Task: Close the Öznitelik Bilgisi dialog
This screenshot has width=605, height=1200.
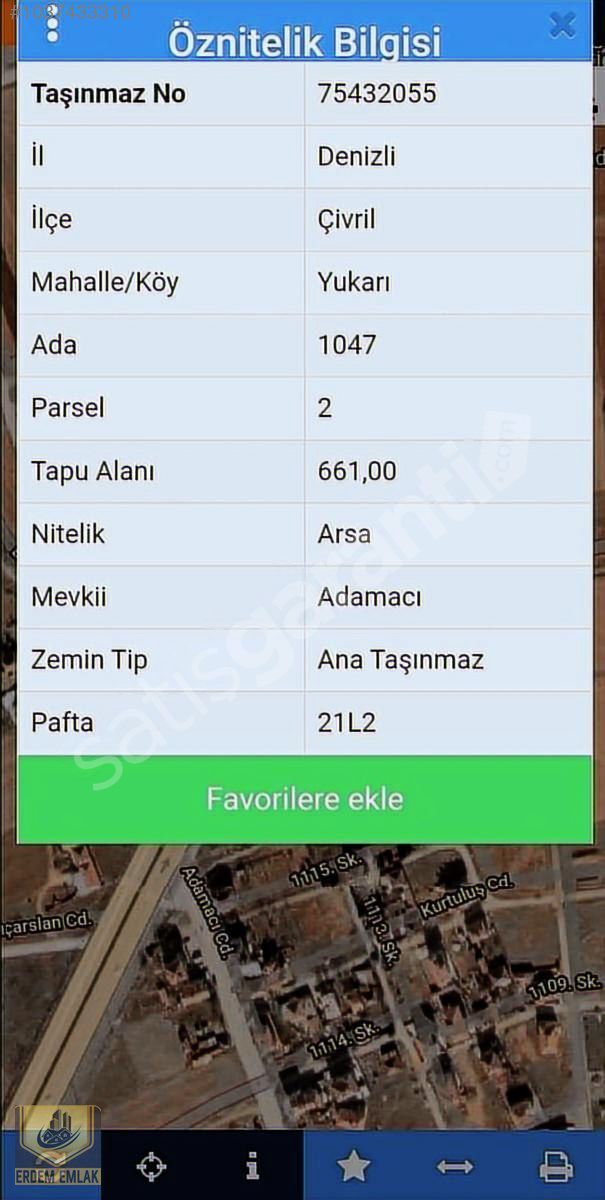Action: pyautogui.click(x=562, y=25)
